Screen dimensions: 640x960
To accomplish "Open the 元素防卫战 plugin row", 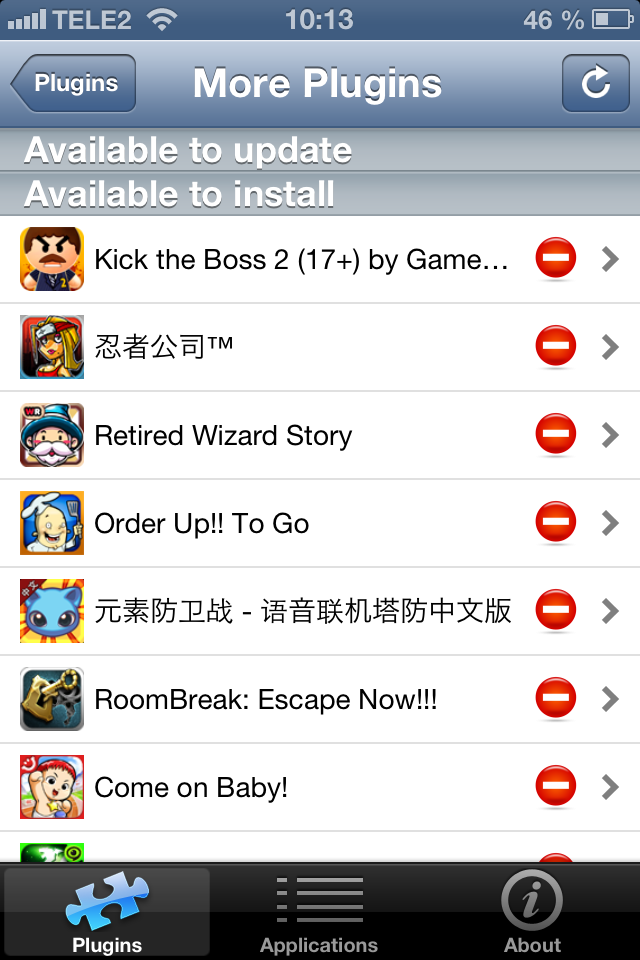I will pos(302,611).
